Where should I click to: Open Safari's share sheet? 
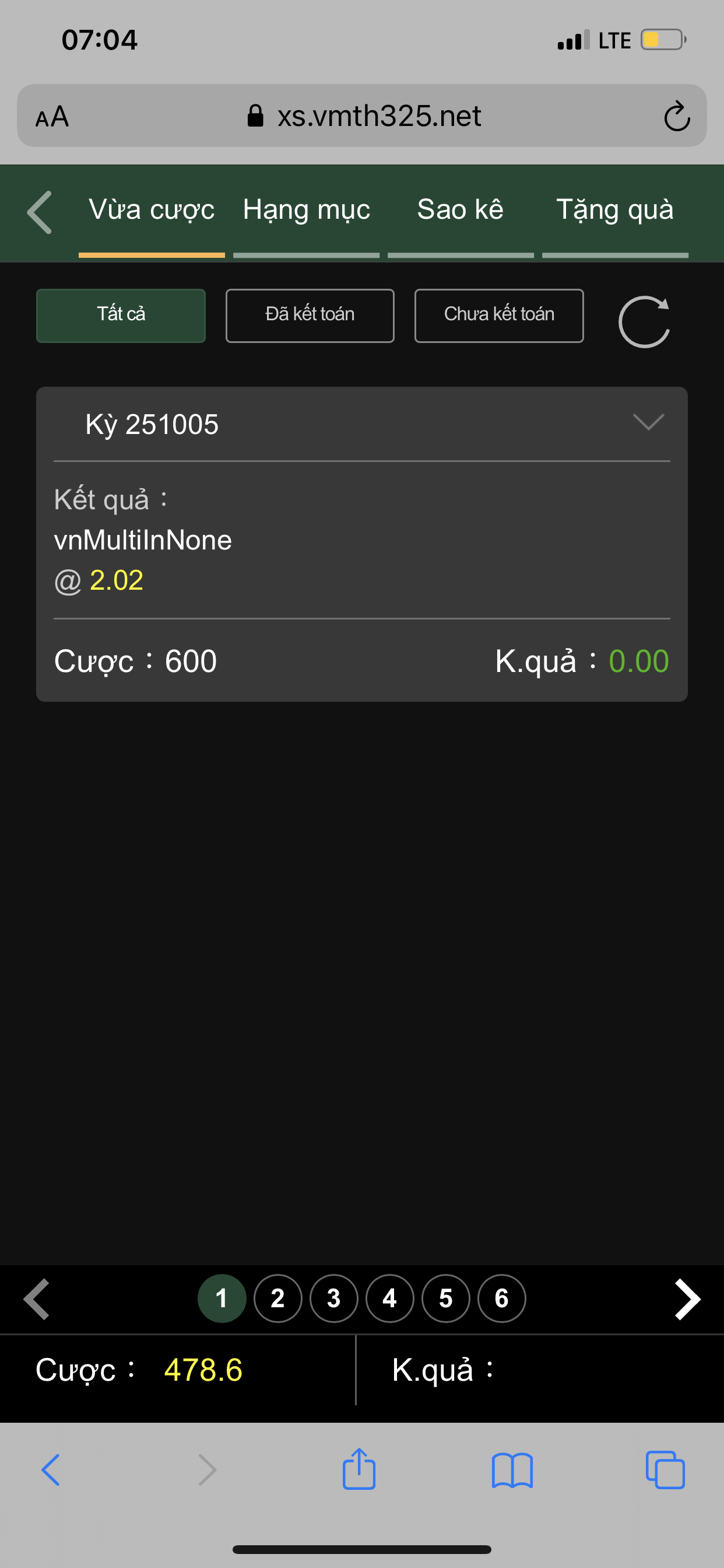tap(359, 1469)
